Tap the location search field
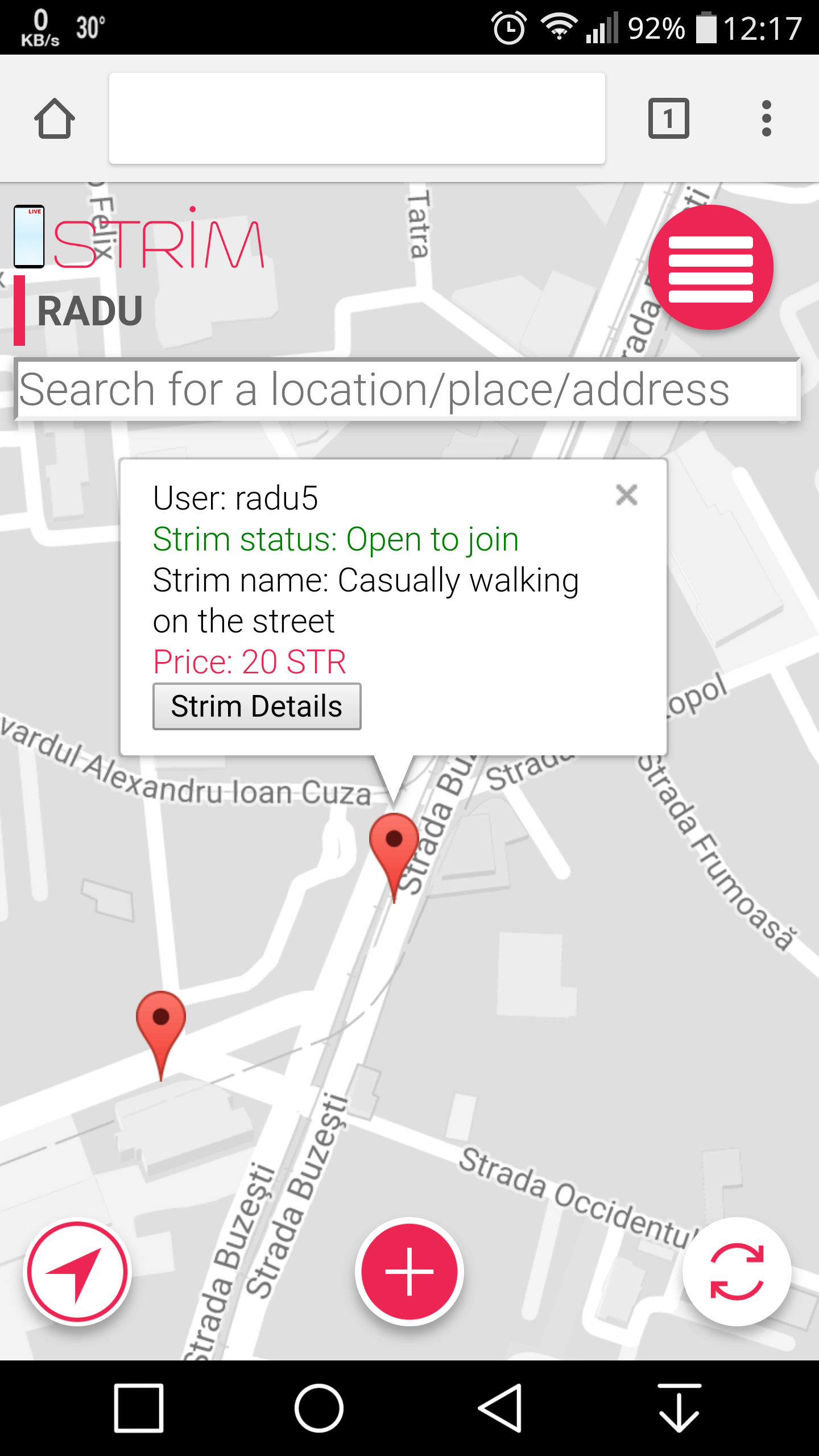Screen dimensions: 819x1456 [x=407, y=390]
